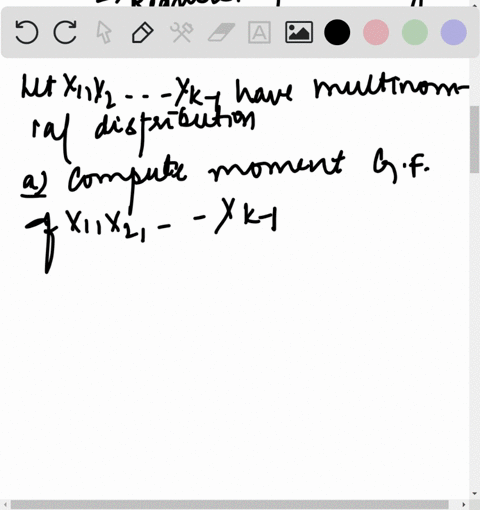Select the pen drawing tool

tap(143, 32)
